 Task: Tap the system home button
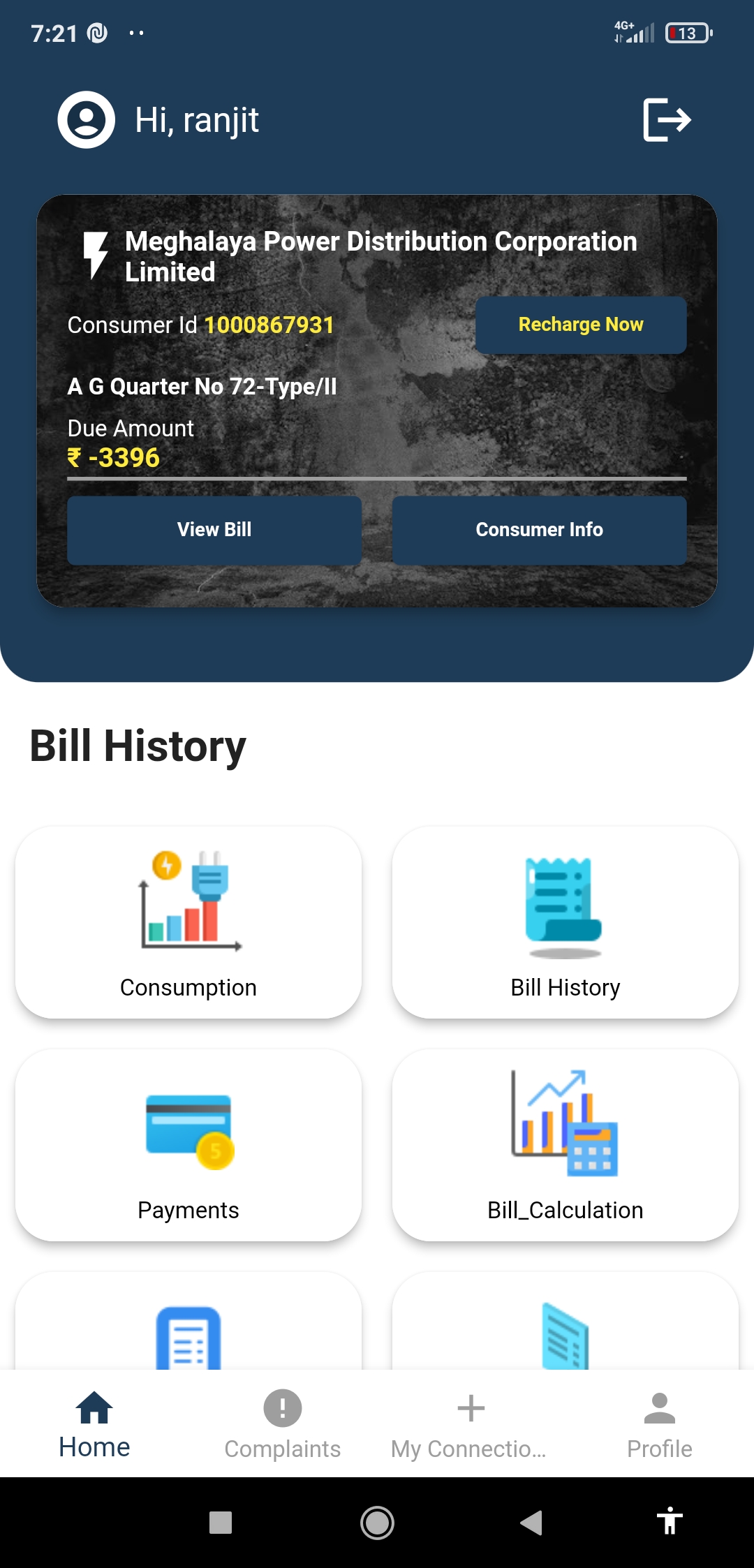pyautogui.click(x=377, y=1523)
